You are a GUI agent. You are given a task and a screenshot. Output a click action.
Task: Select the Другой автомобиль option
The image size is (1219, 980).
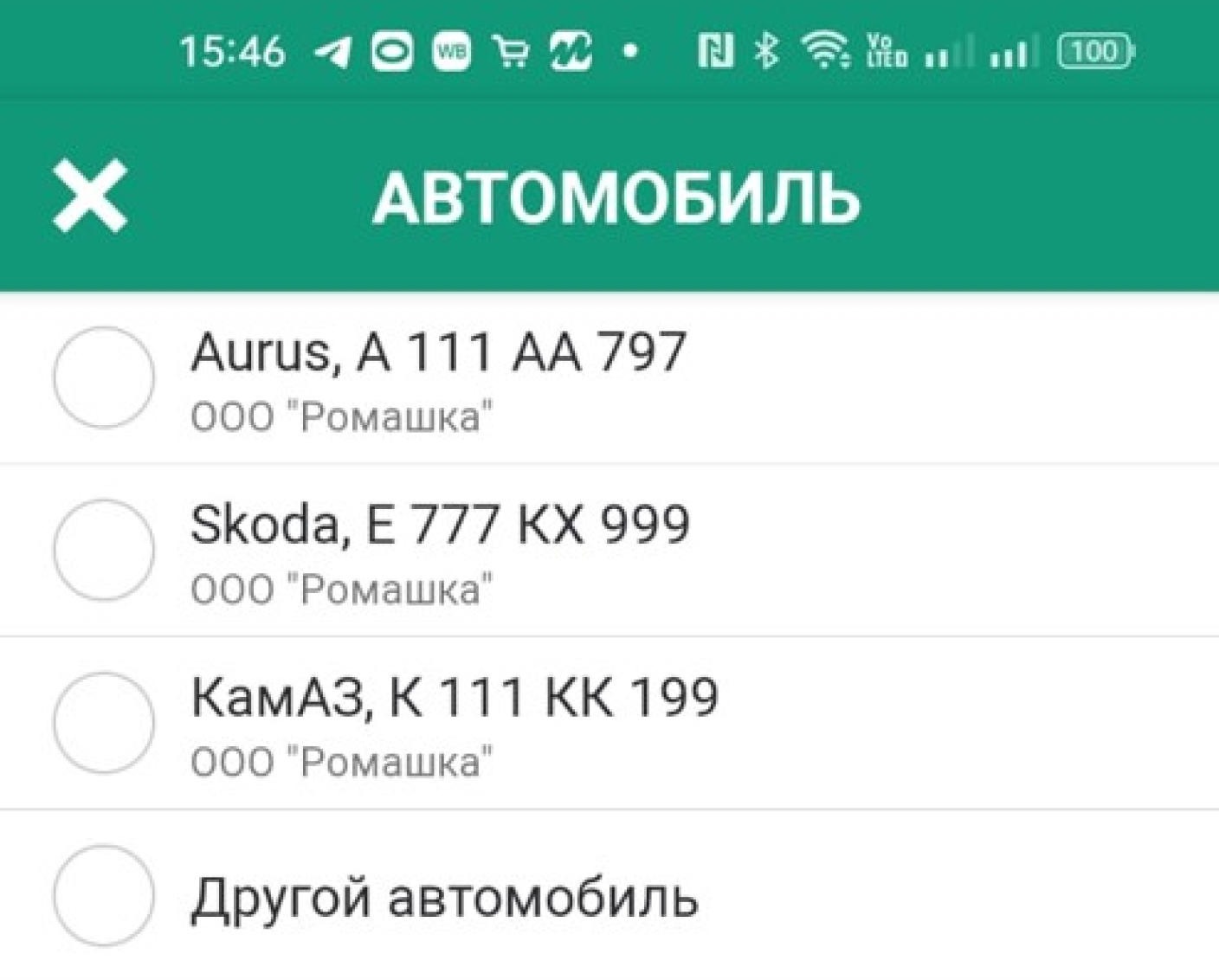tap(104, 895)
